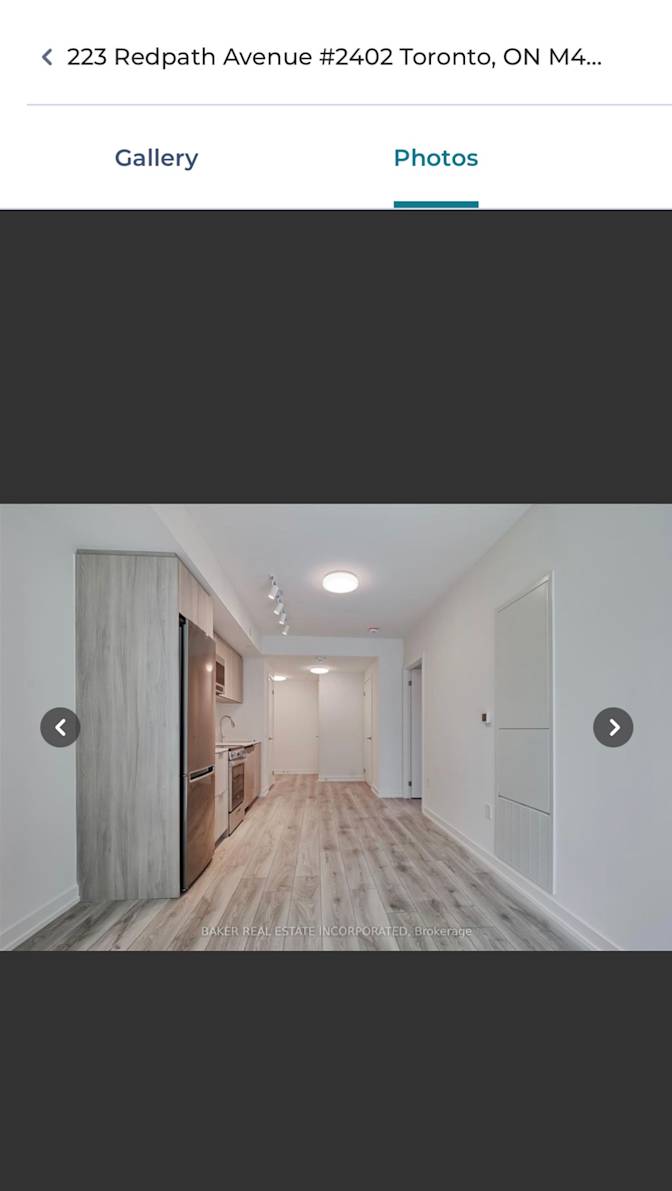Go back from the 223 Redpath Avenue listing
Viewport: 672px width, 1191px height.
[47, 57]
